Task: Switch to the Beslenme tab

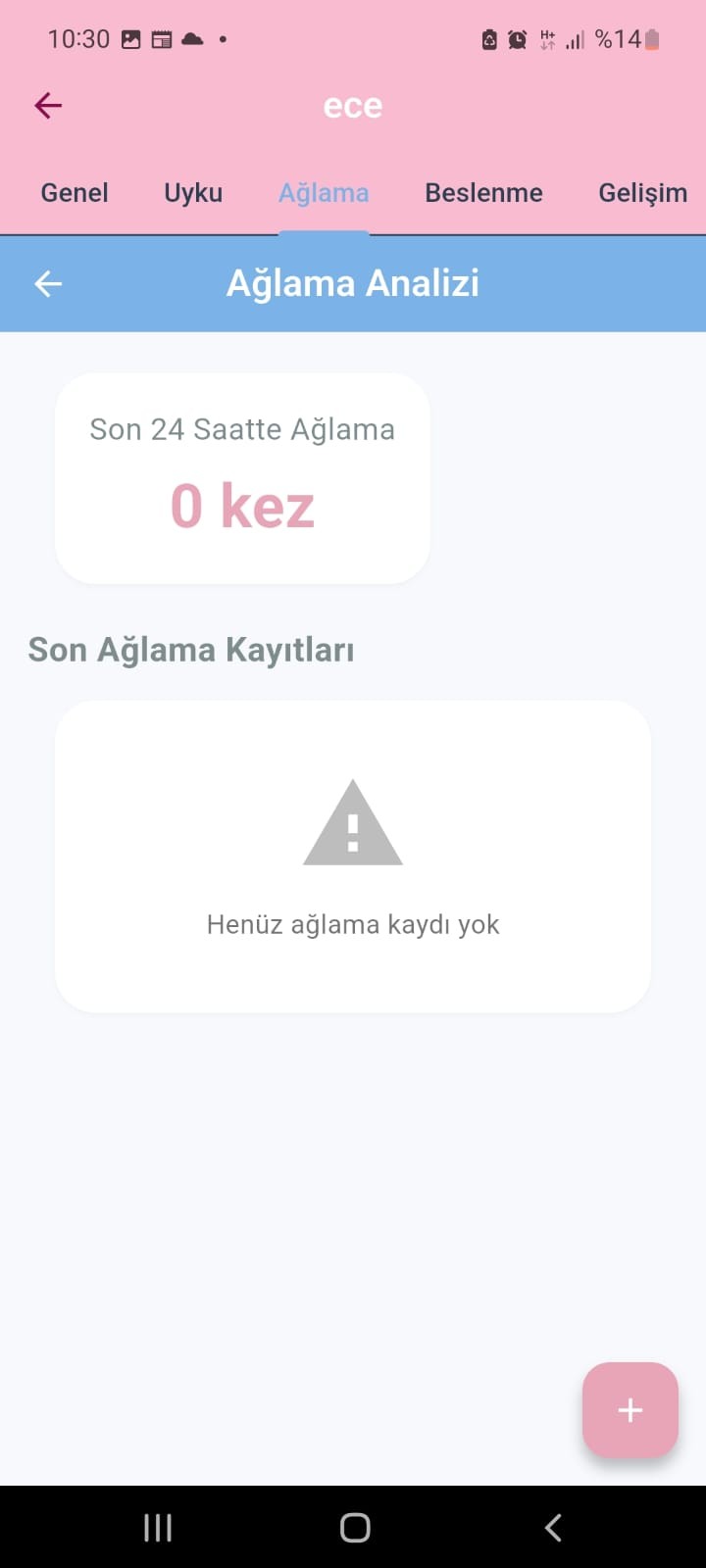Action: (483, 193)
